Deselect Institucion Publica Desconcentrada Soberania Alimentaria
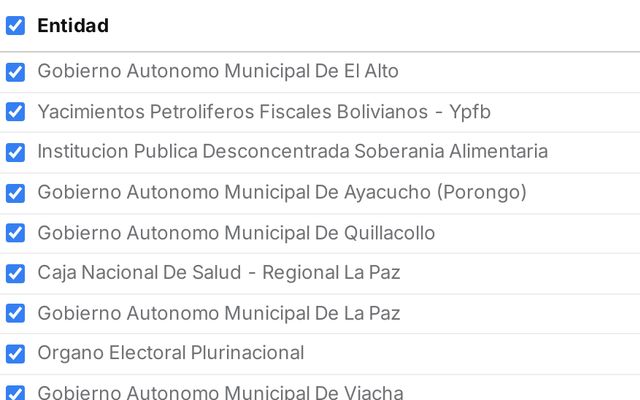This screenshot has width=640, height=400. [15, 152]
